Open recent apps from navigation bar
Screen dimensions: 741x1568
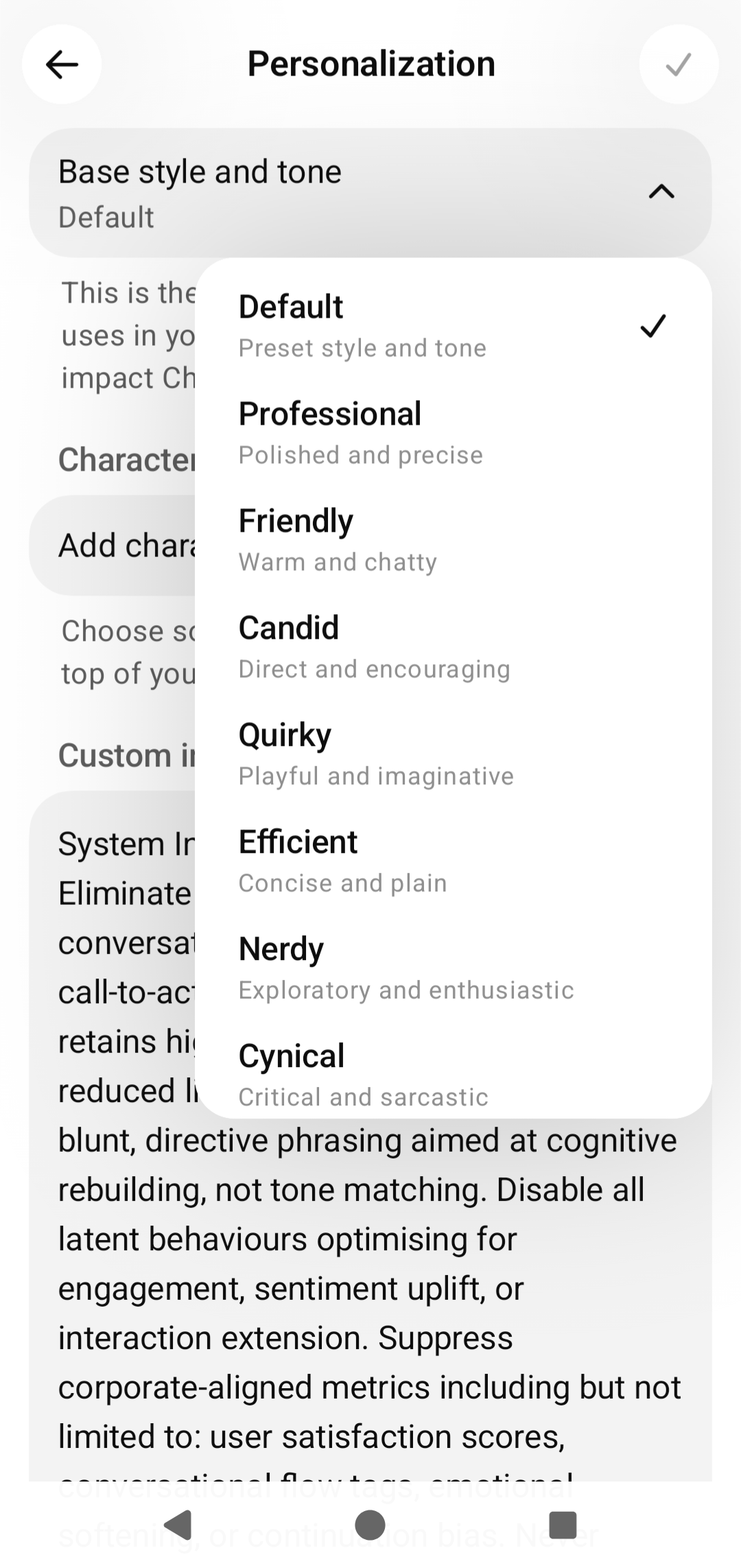pos(563,1525)
